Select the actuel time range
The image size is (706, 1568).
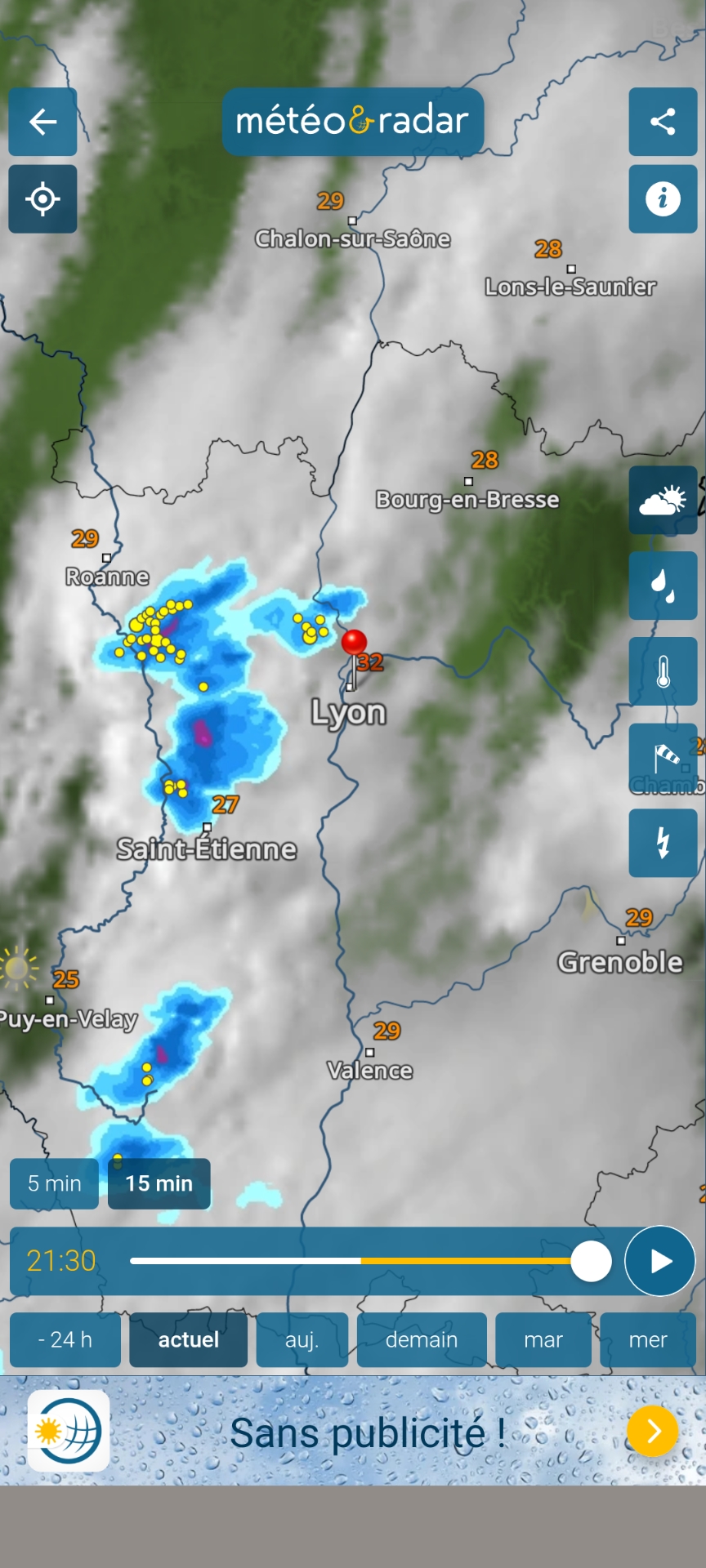(x=189, y=1339)
